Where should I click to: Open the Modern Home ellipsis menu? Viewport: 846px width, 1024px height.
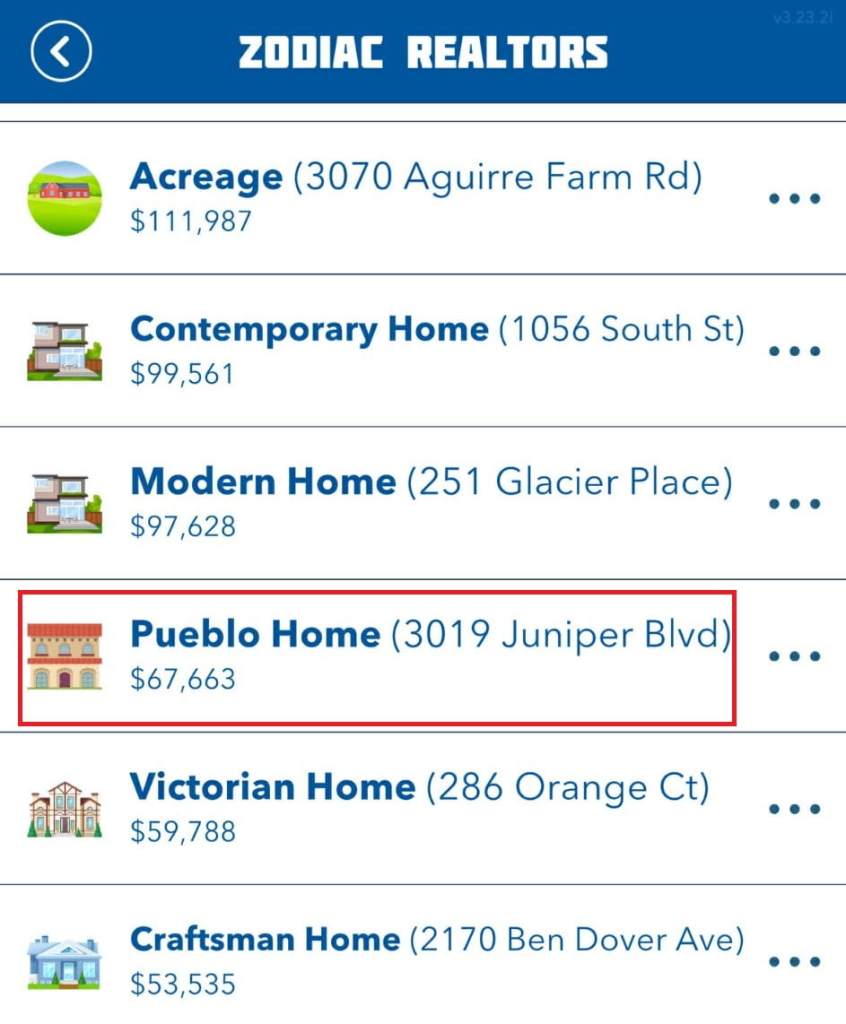(x=795, y=503)
